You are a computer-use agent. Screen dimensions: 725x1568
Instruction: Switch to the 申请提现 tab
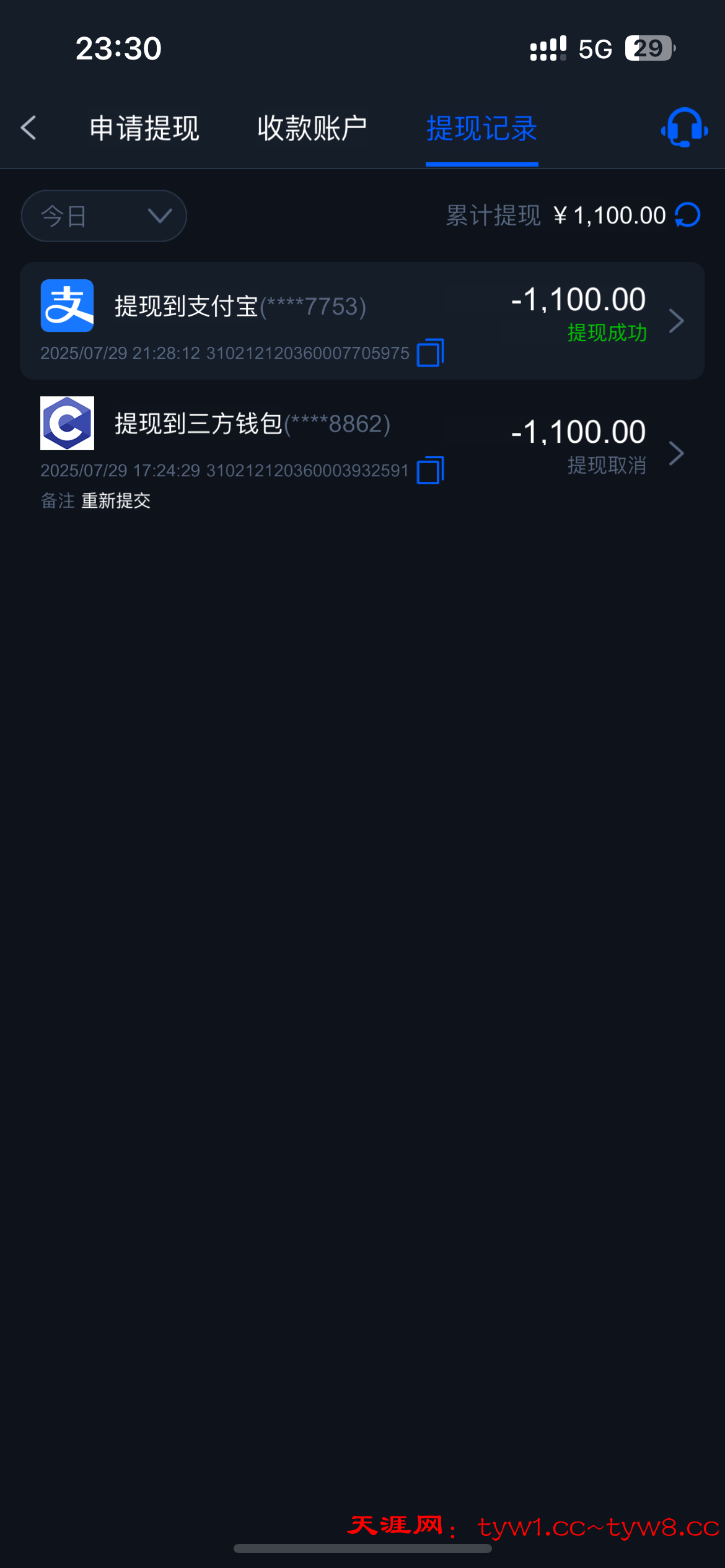144,128
